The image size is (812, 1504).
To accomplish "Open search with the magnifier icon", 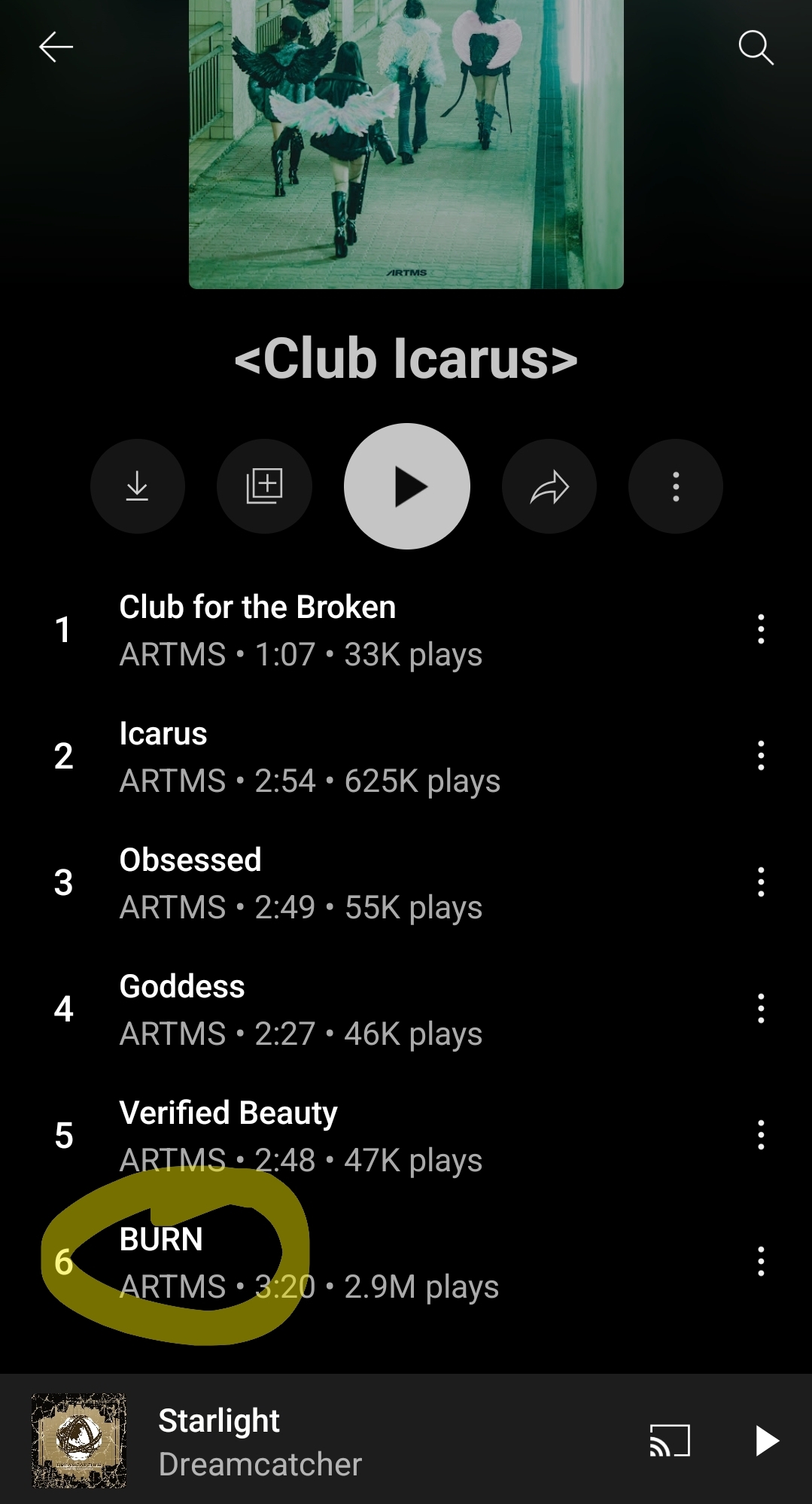I will [x=756, y=47].
